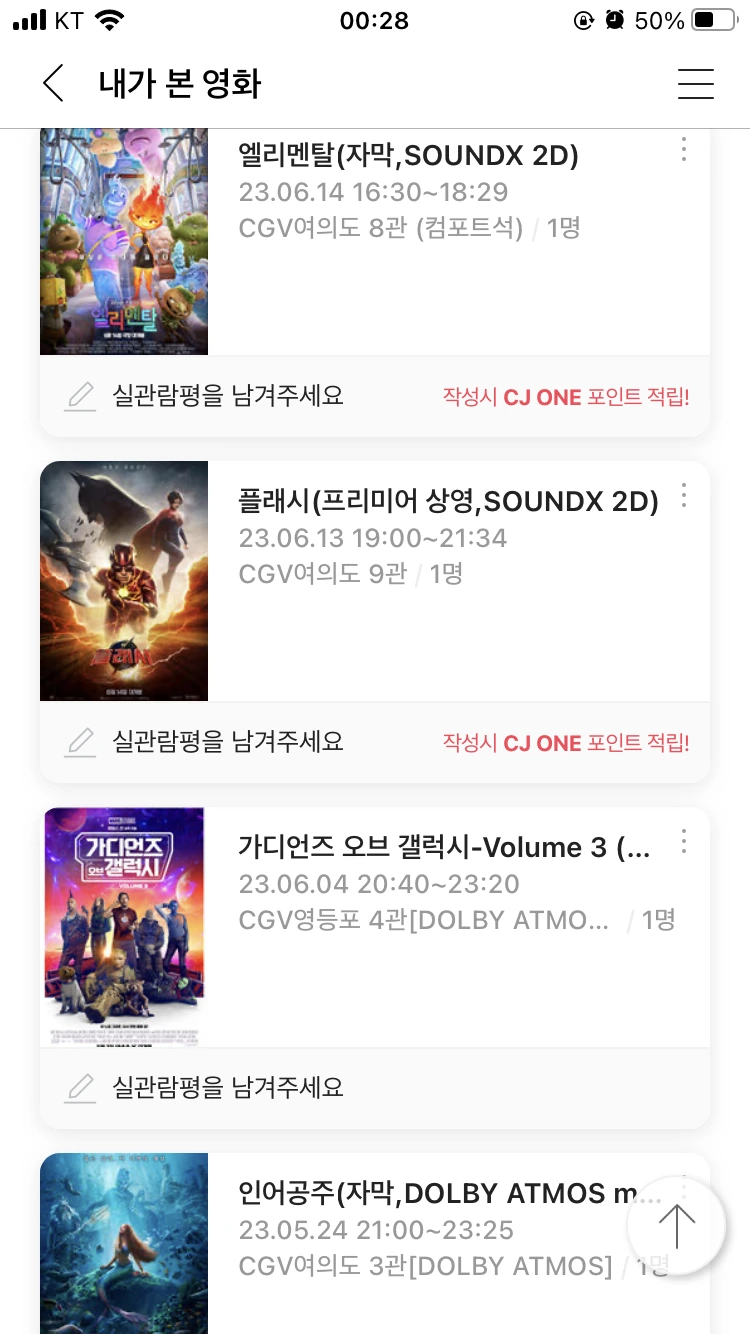Screen dimensions: 750x1334
Task: Jump back to top with arrow button
Action: (x=676, y=1226)
